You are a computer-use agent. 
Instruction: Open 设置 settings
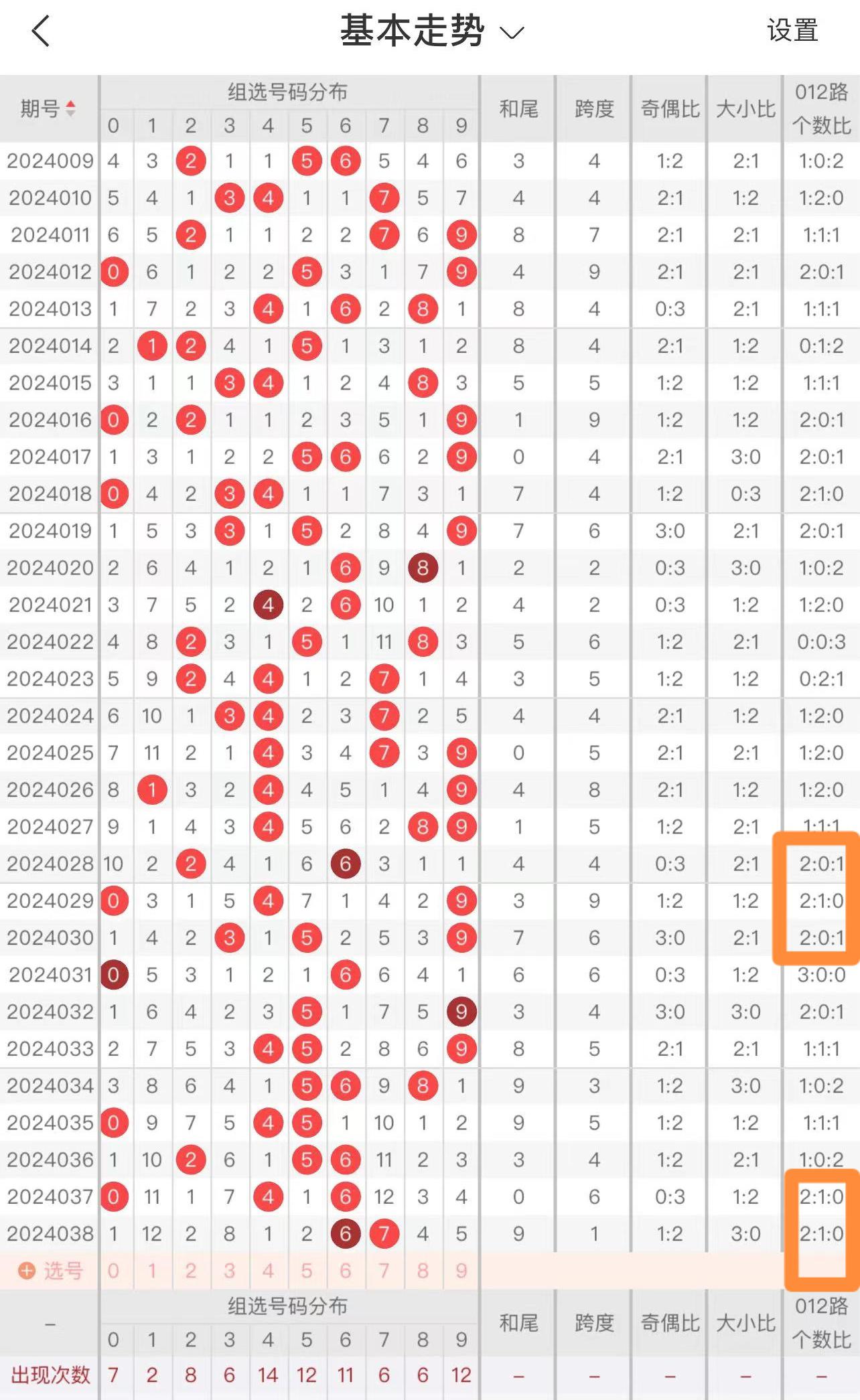(x=792, y=31)
